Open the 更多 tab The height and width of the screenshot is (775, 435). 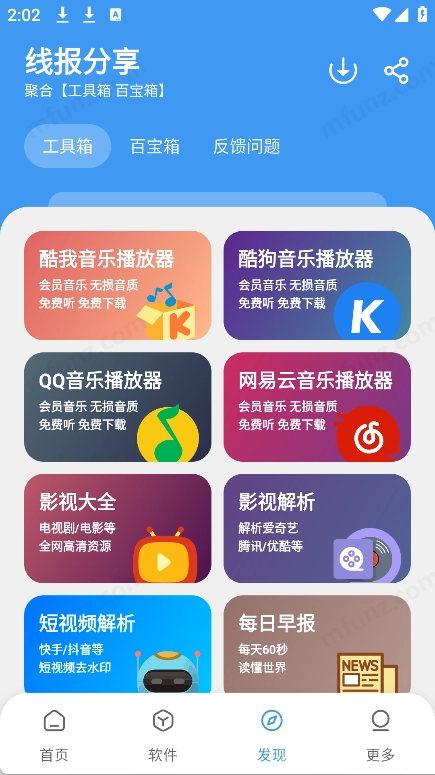(380, 735)
